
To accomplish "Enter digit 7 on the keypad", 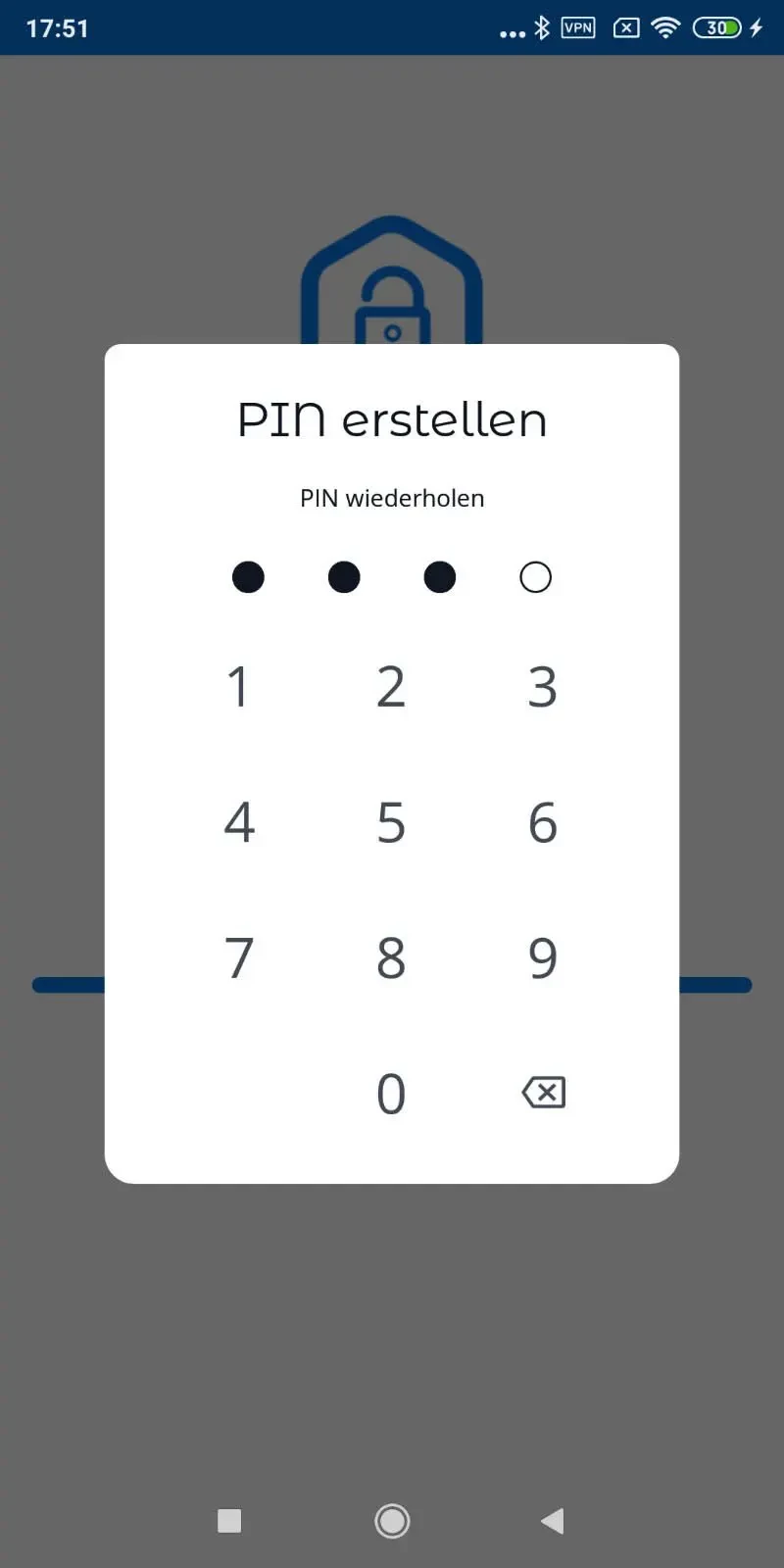I will click(x=239, y=957).
